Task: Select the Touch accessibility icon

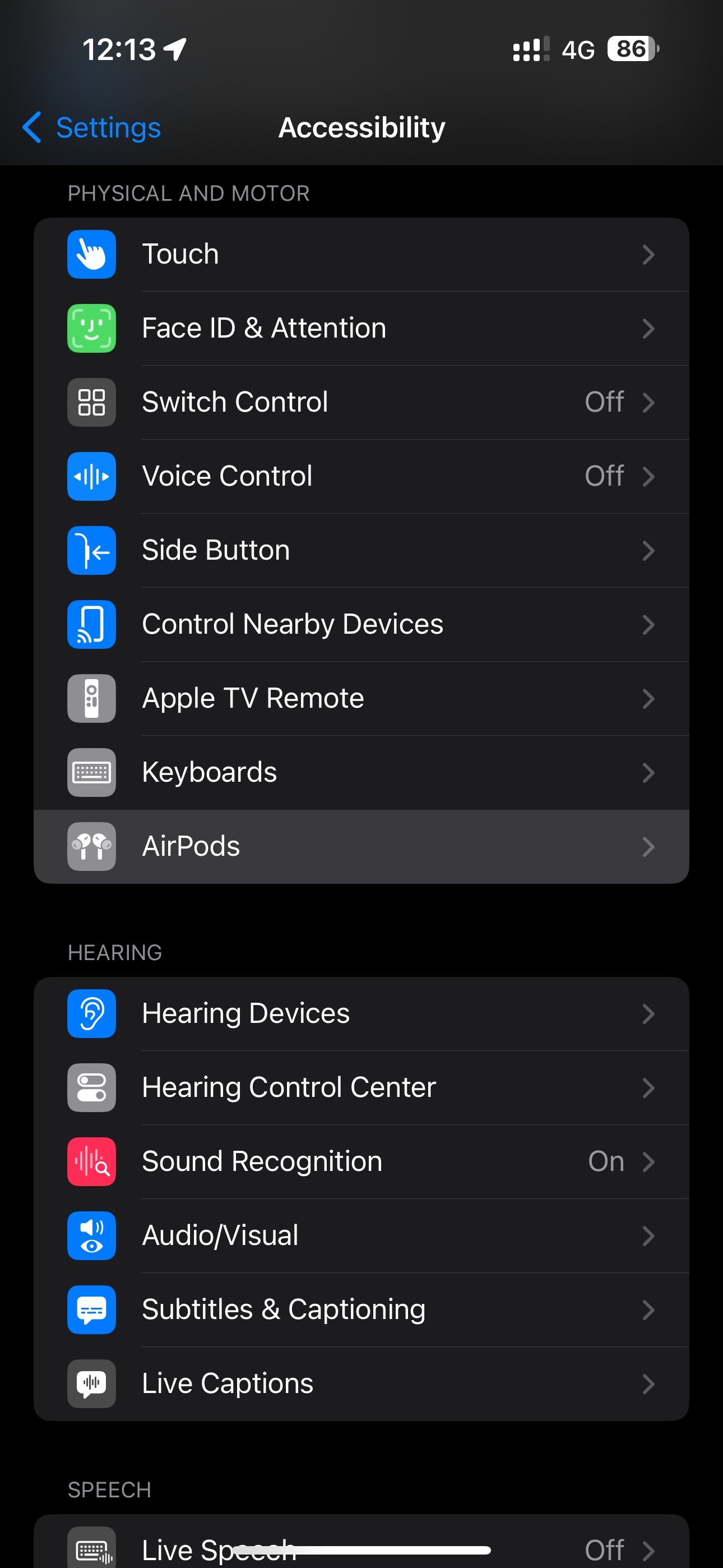Action: (x=91, y=255)
